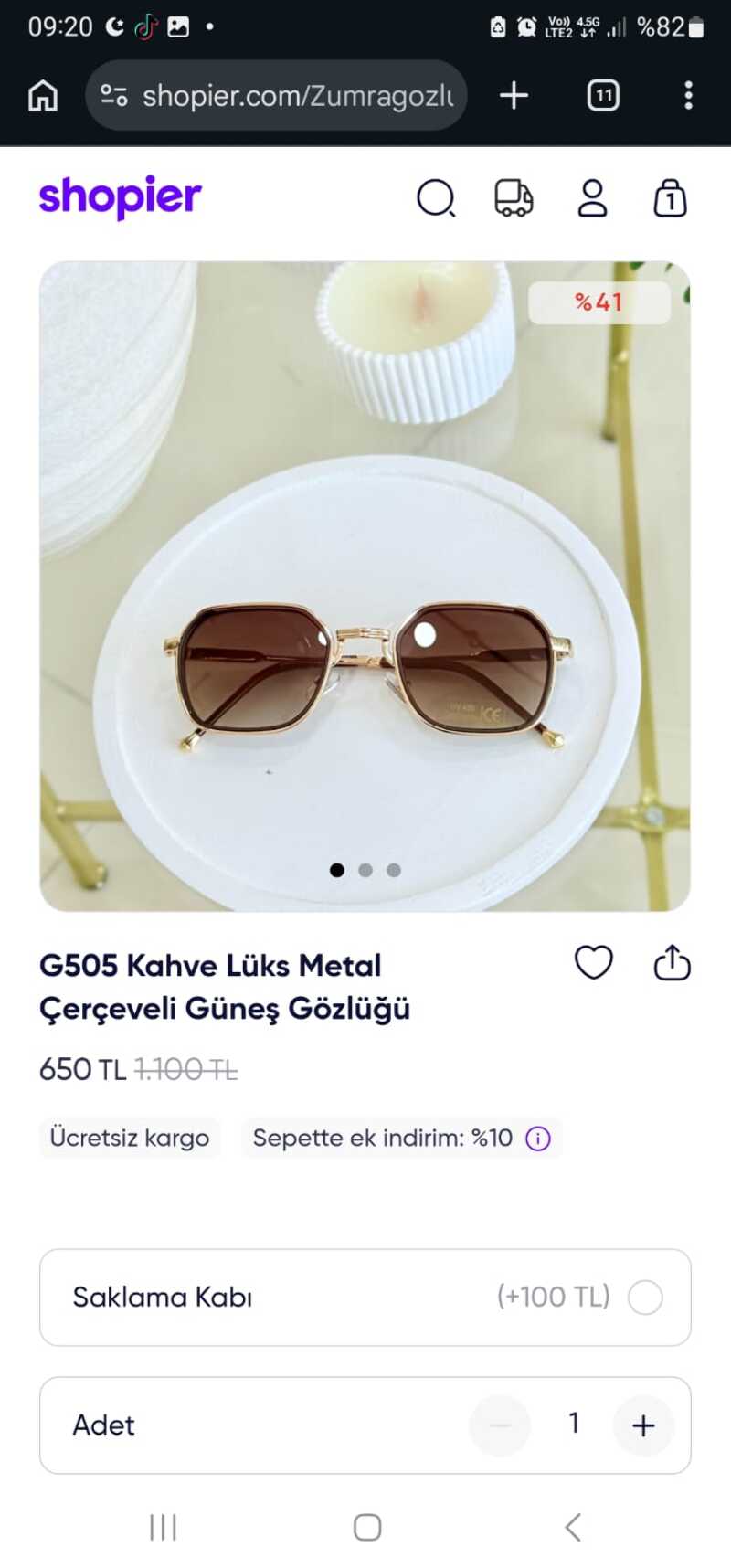The height and width of the screenshot is (1568, 731).
Task: Decrease Adet quantity with minus
Action: point(500,1425)
